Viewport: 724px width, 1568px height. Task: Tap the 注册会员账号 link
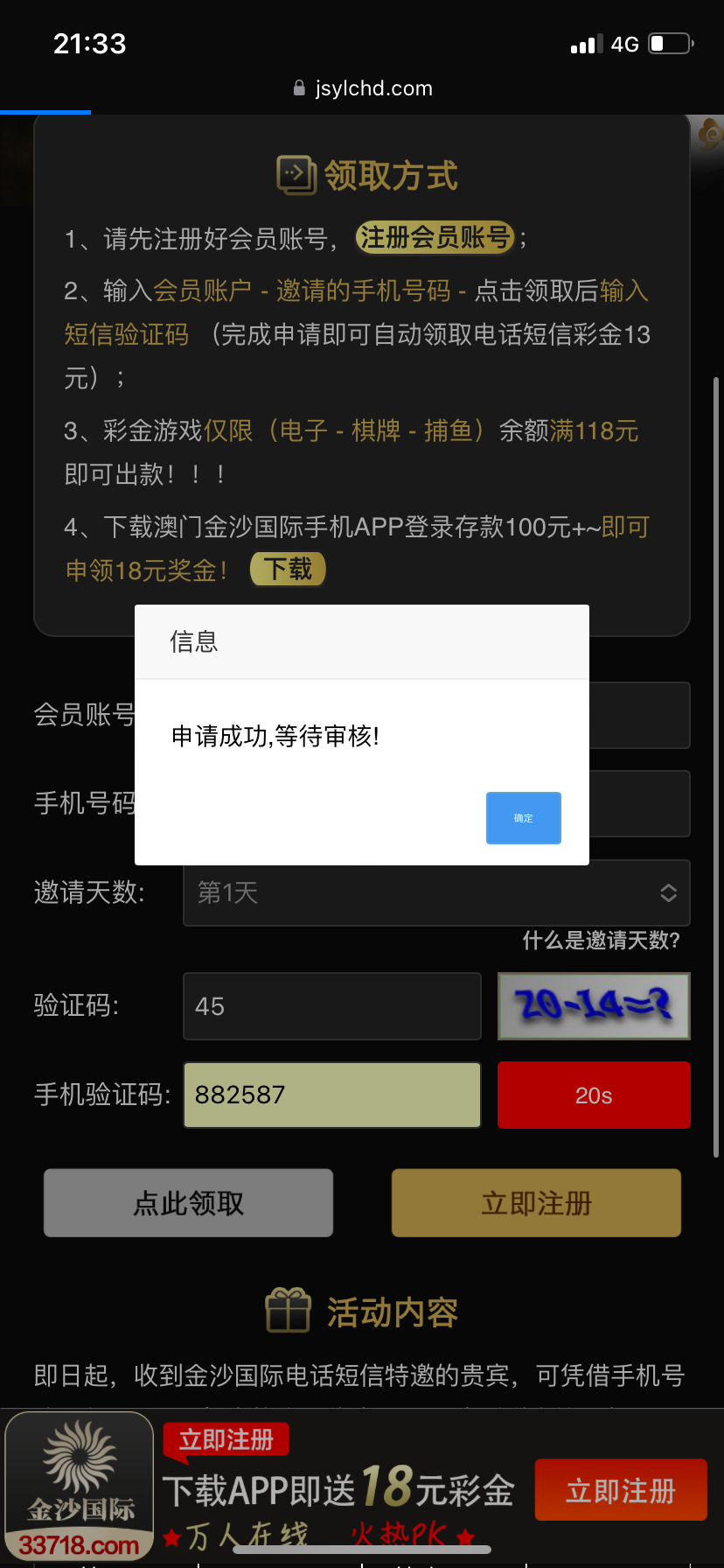435,237
